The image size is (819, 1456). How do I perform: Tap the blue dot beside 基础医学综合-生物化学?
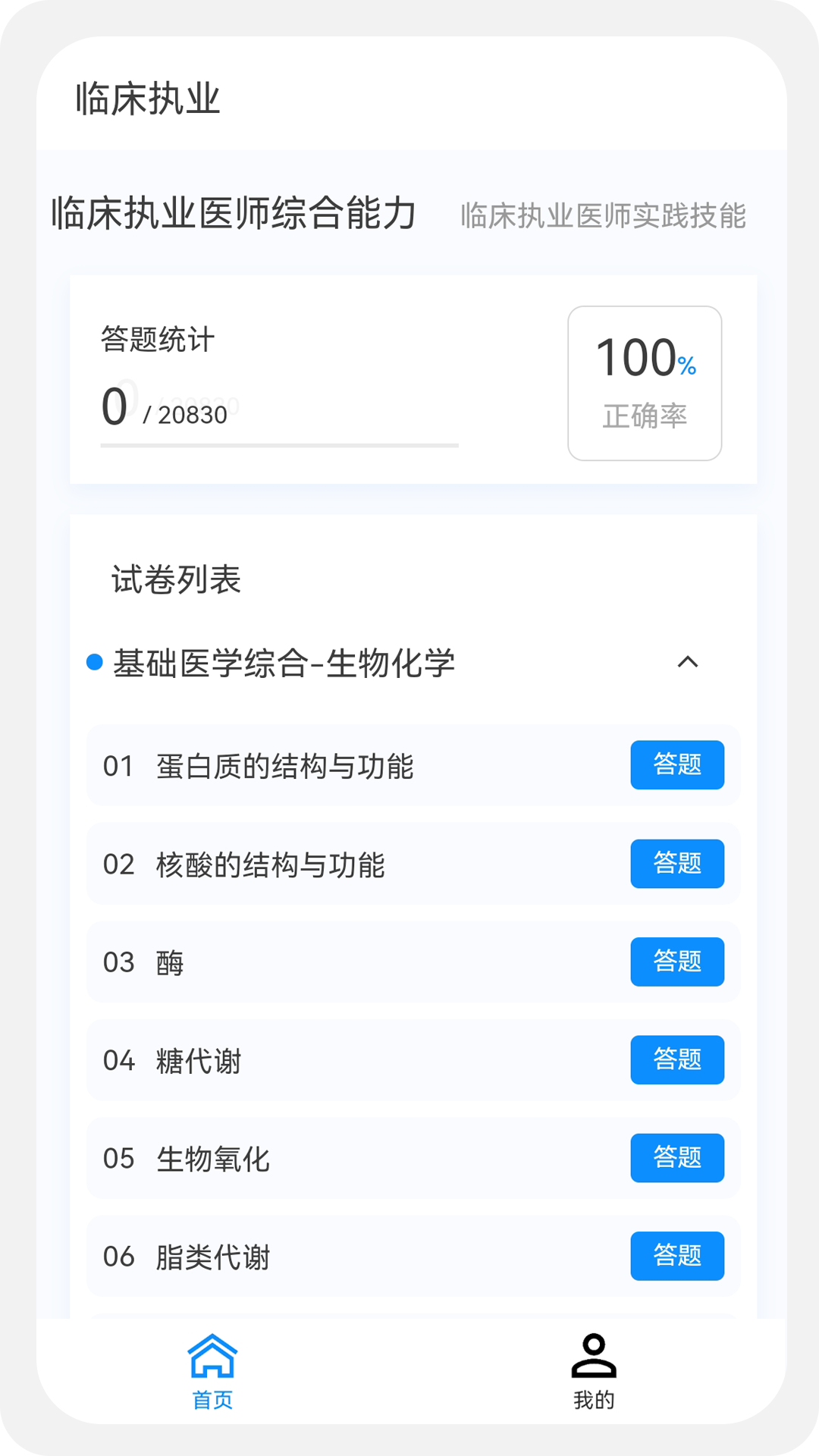click(x=93, y=661)
